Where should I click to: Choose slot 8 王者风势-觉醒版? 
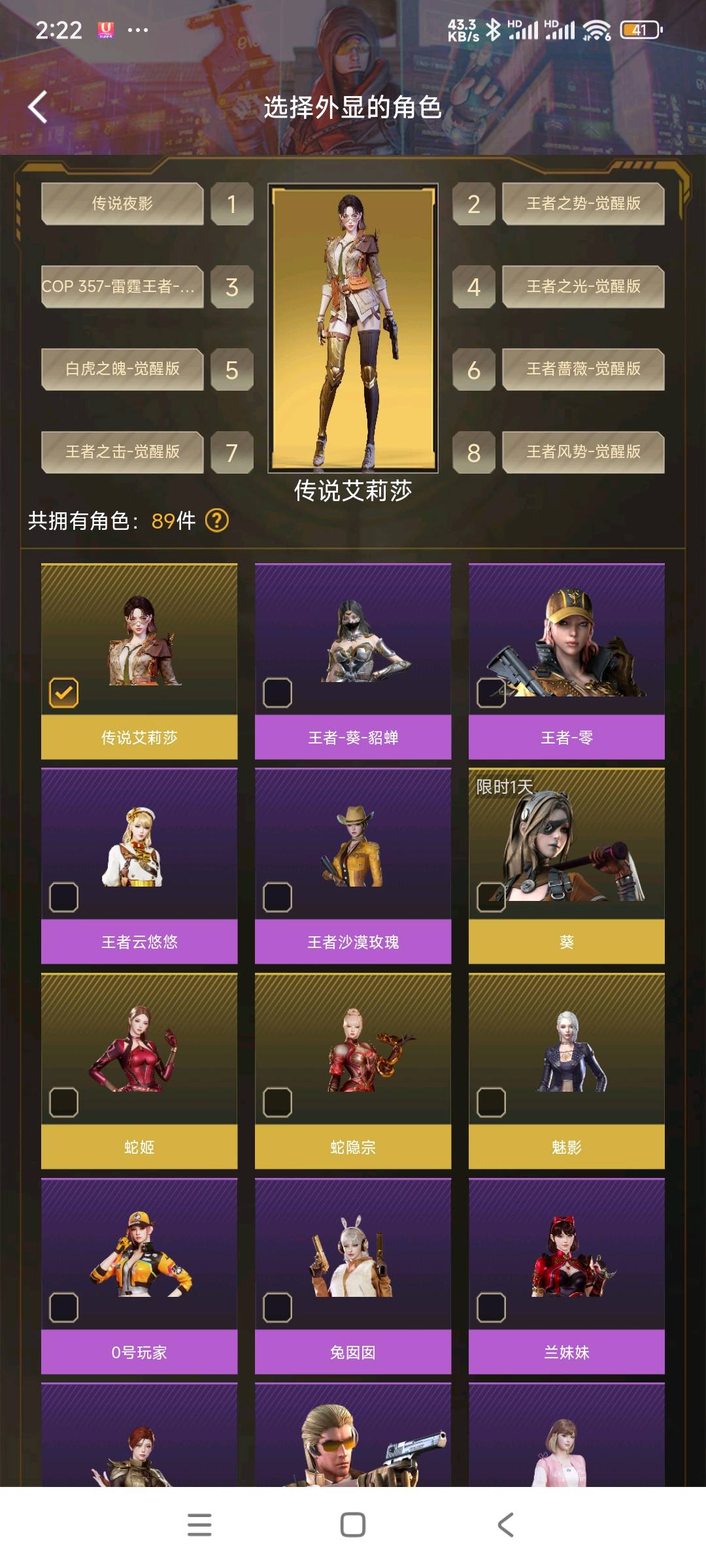click(x=583, y=451)
